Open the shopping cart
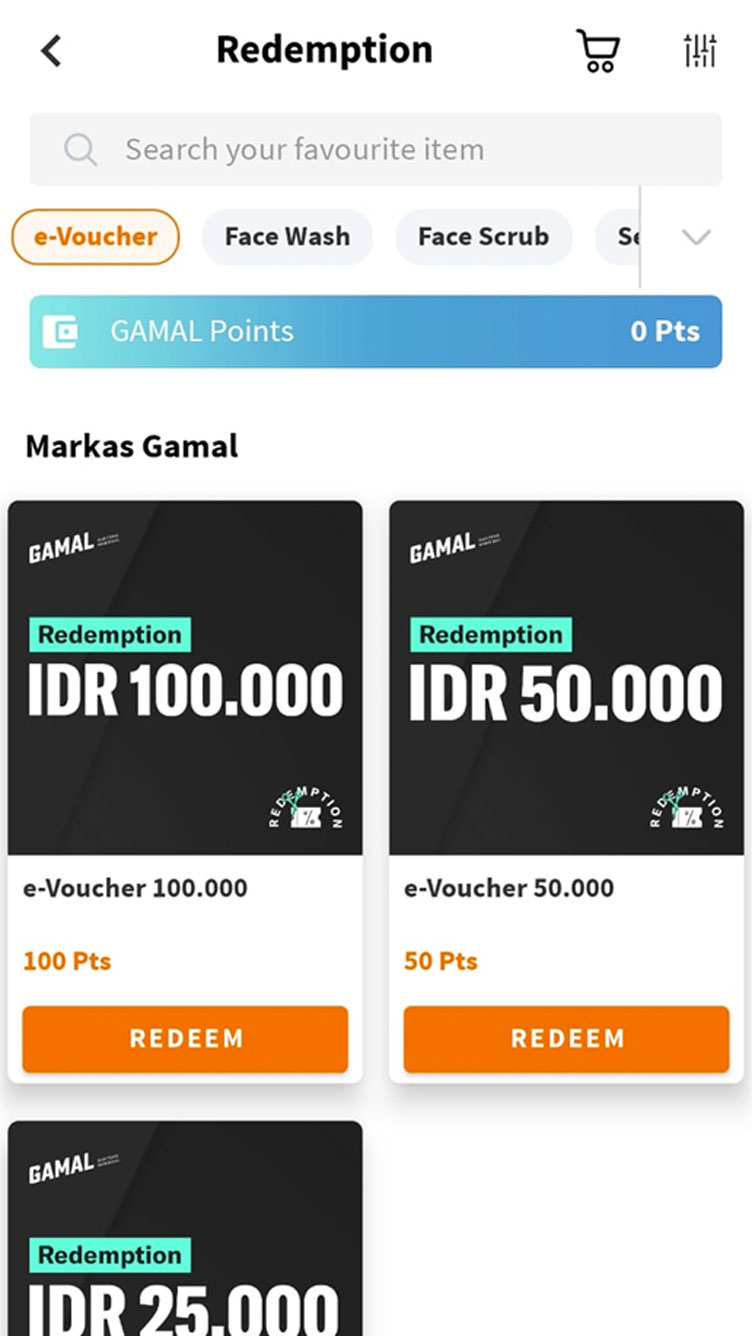This screenshot has height=1336, width=752. 597,51
